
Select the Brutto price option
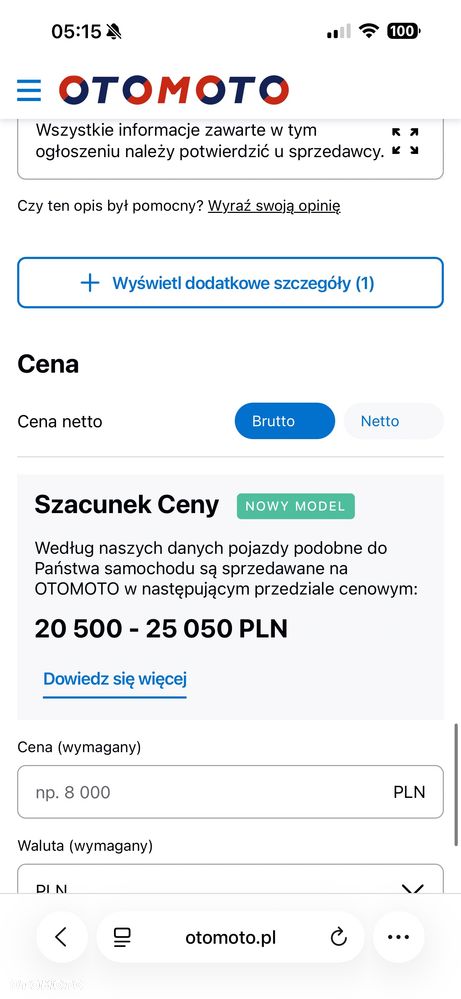coord(285,421)
